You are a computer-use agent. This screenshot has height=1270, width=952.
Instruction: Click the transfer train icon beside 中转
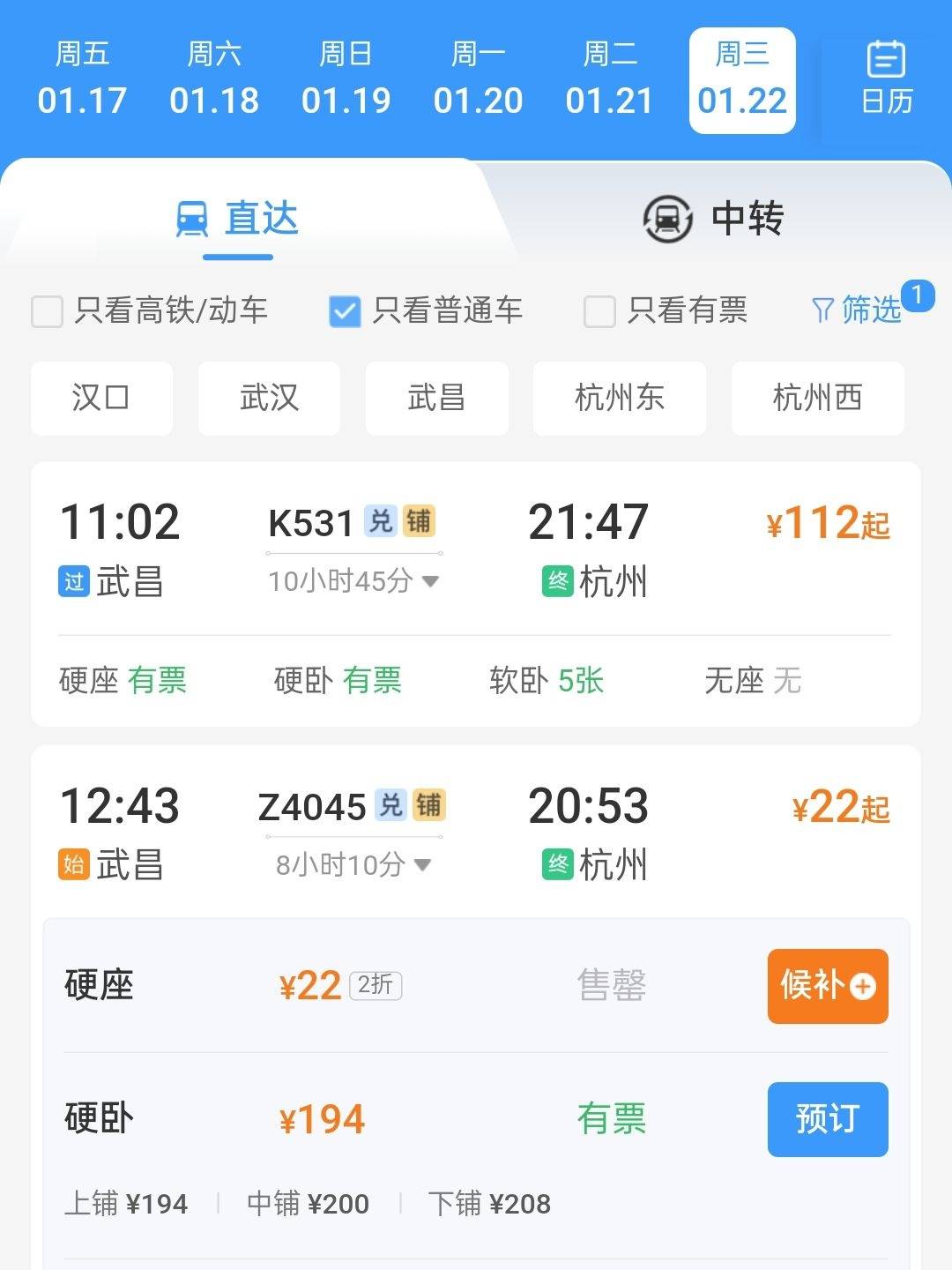[x=666, y=219]
